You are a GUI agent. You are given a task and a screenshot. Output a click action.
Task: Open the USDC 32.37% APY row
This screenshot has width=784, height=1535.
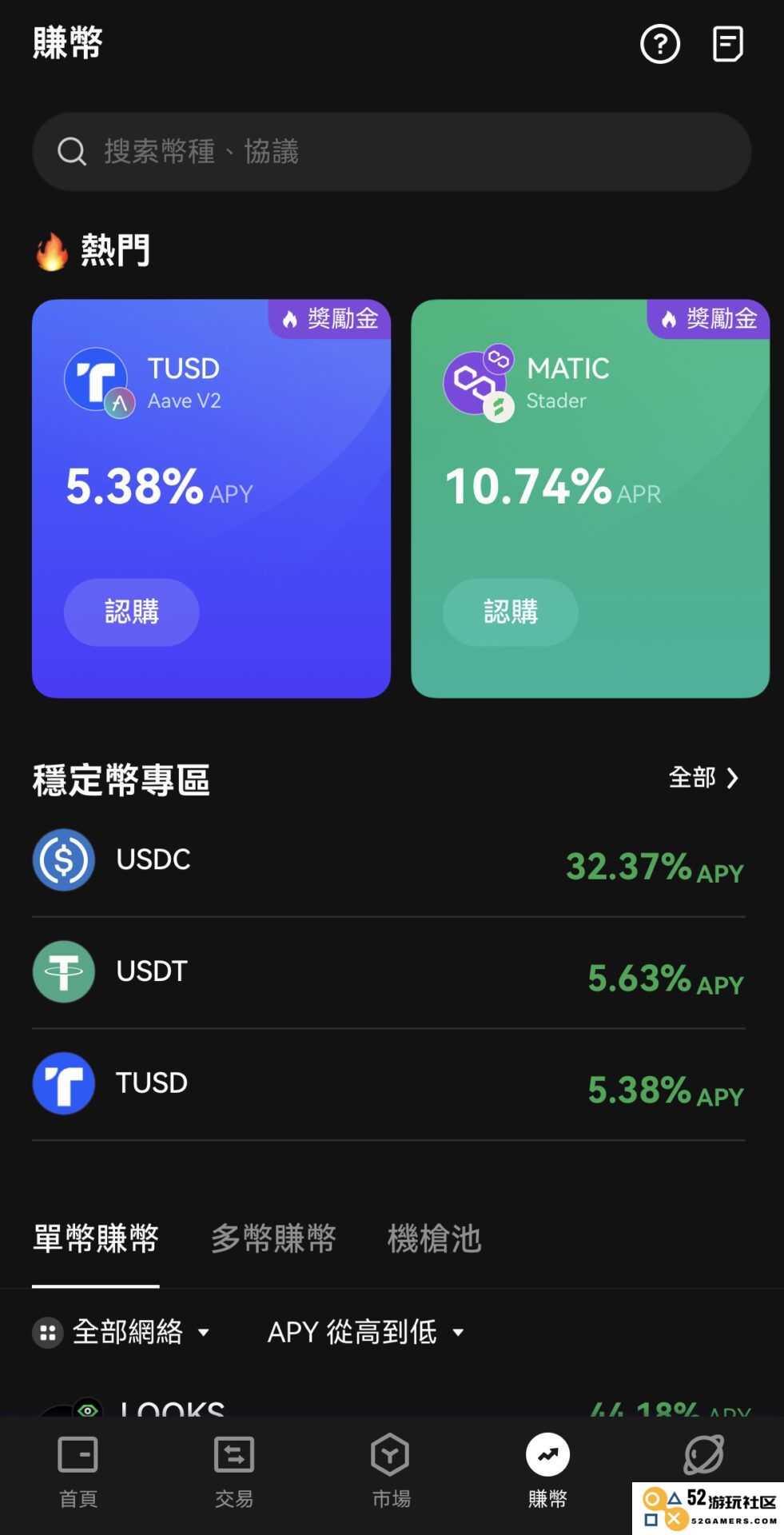coord(388,860)
